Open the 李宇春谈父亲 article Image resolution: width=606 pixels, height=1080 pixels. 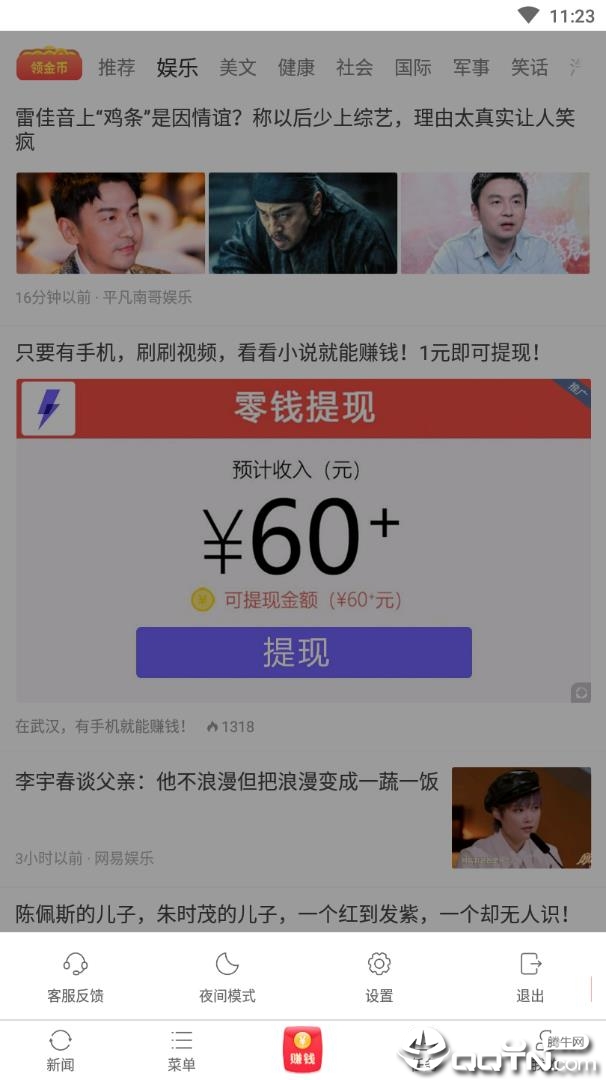tap(227, 781)
